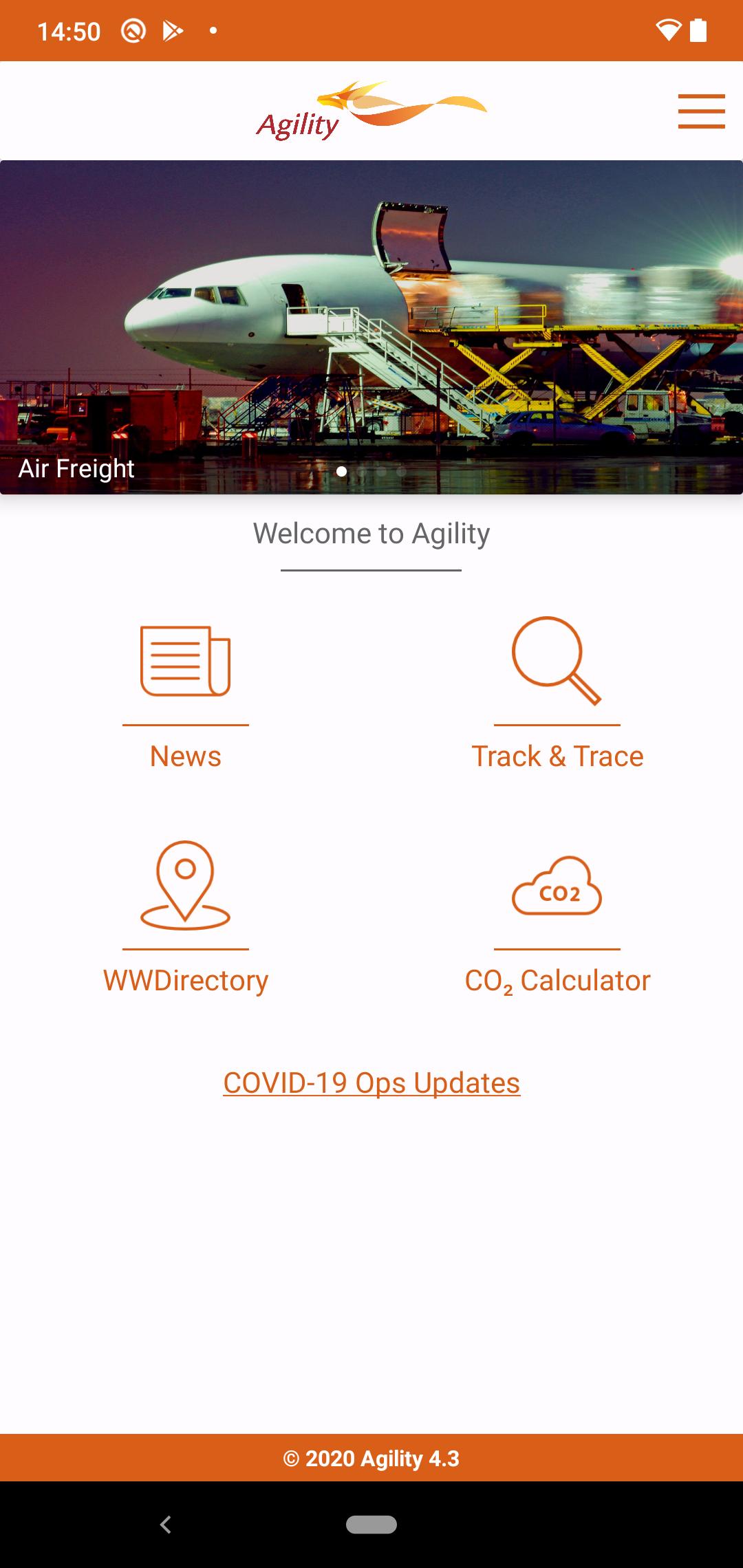Tap the Welcome to Agility heading

(371, 534)
